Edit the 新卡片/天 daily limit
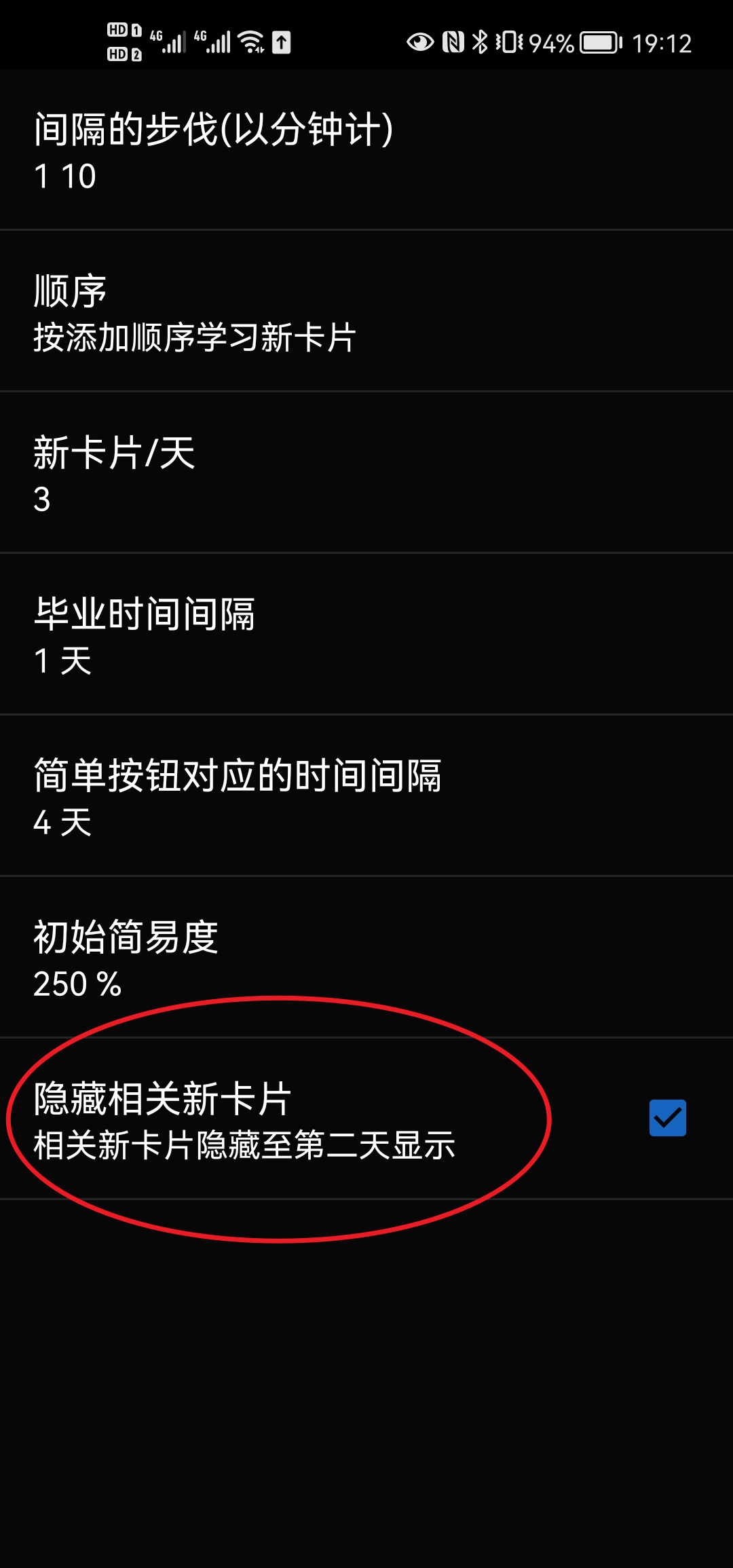 (x=366, y=474)
